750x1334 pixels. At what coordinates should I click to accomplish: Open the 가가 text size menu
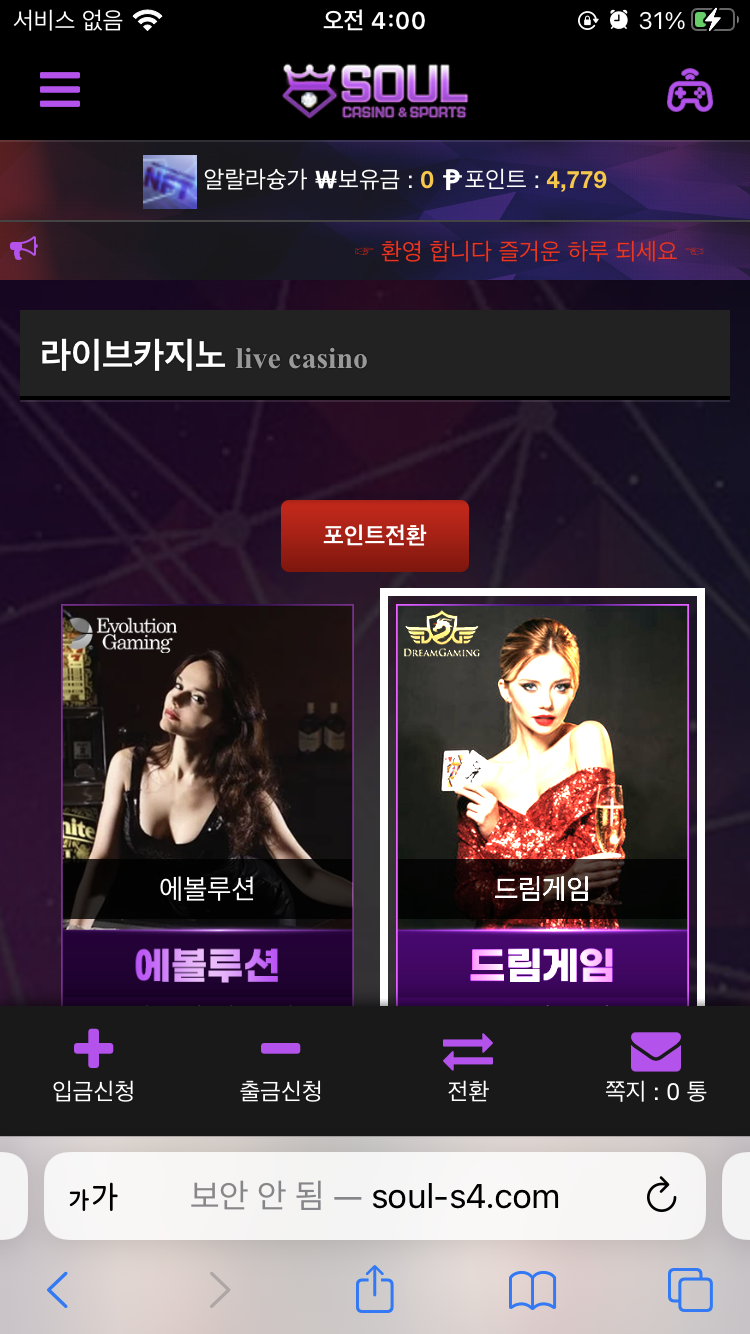(x=93, y=1197)
